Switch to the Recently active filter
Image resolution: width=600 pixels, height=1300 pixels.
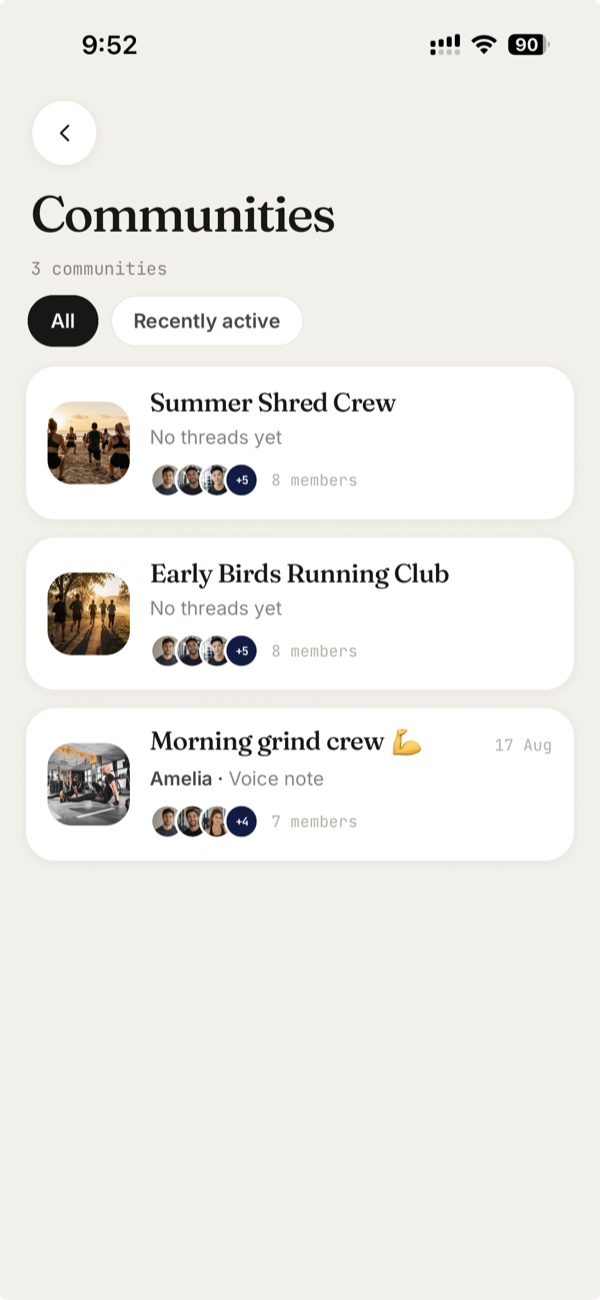pos(207,321)
